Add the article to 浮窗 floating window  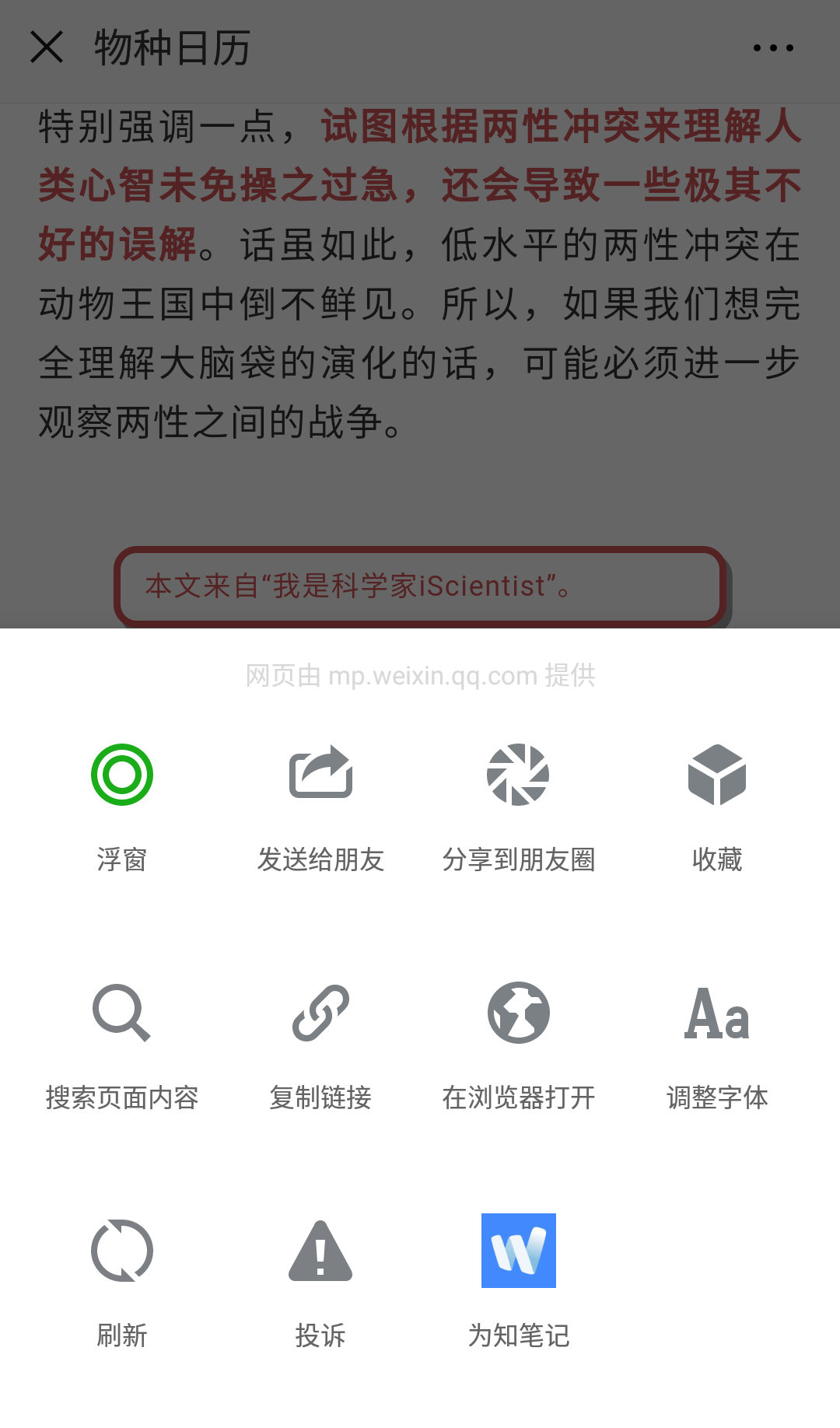122,775
